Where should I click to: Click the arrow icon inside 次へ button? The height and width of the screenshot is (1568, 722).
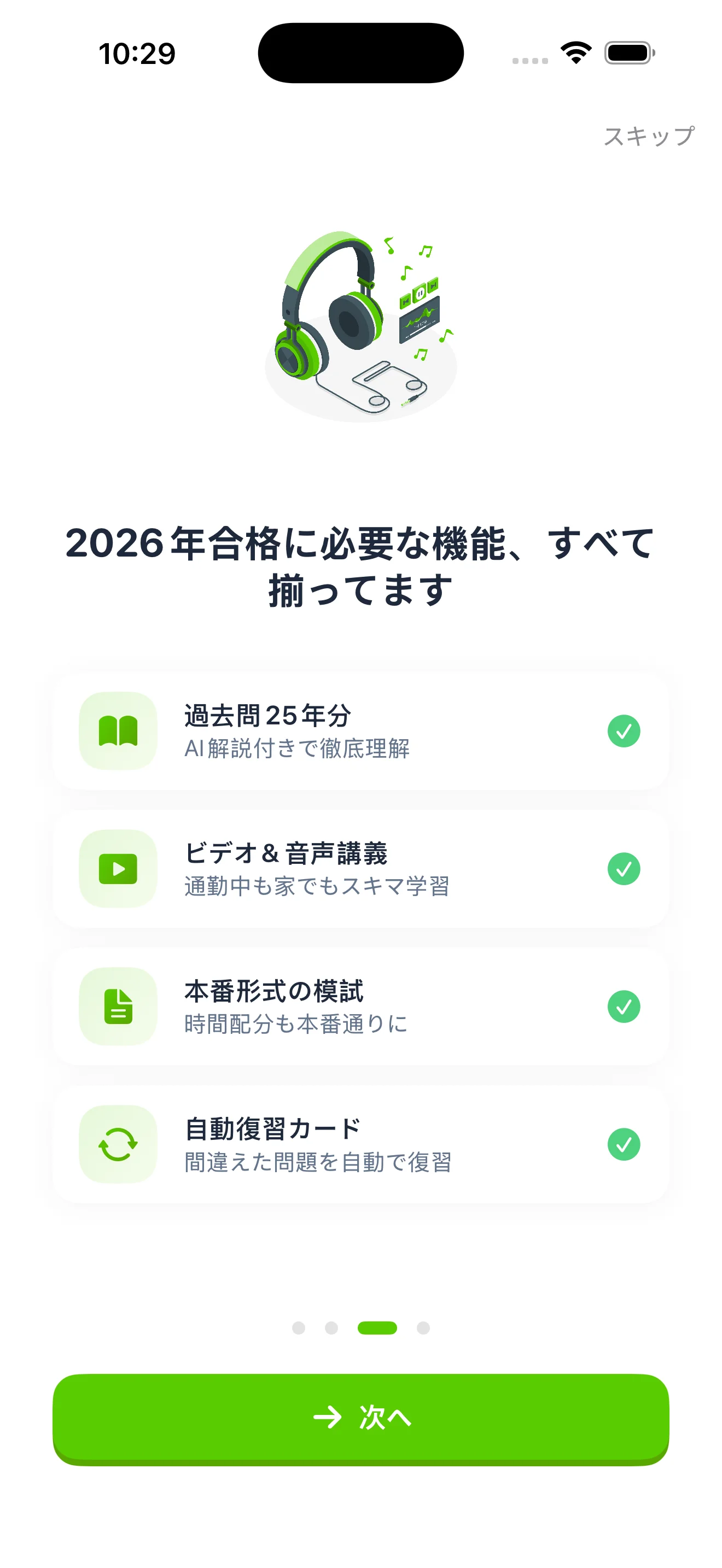coord(328,1418)
